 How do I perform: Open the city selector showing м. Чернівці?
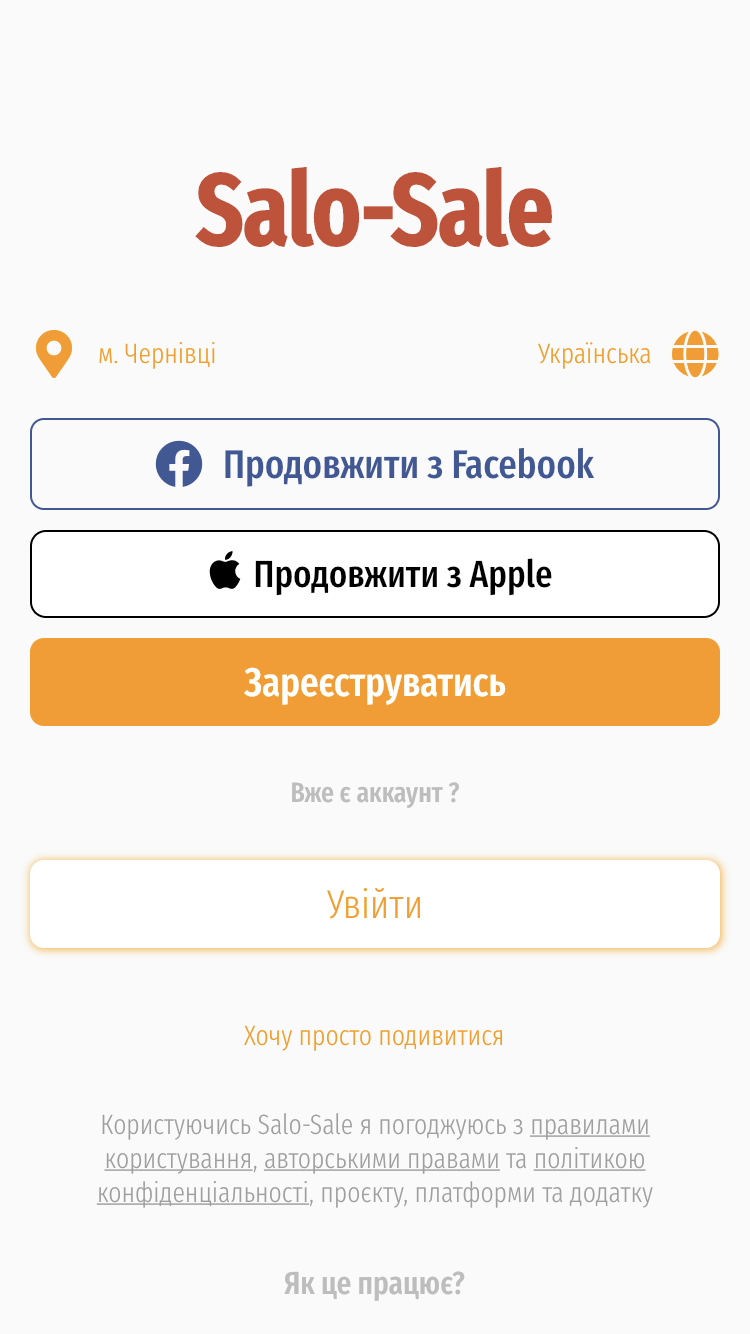pyautogui.click(x=156, y=353)
